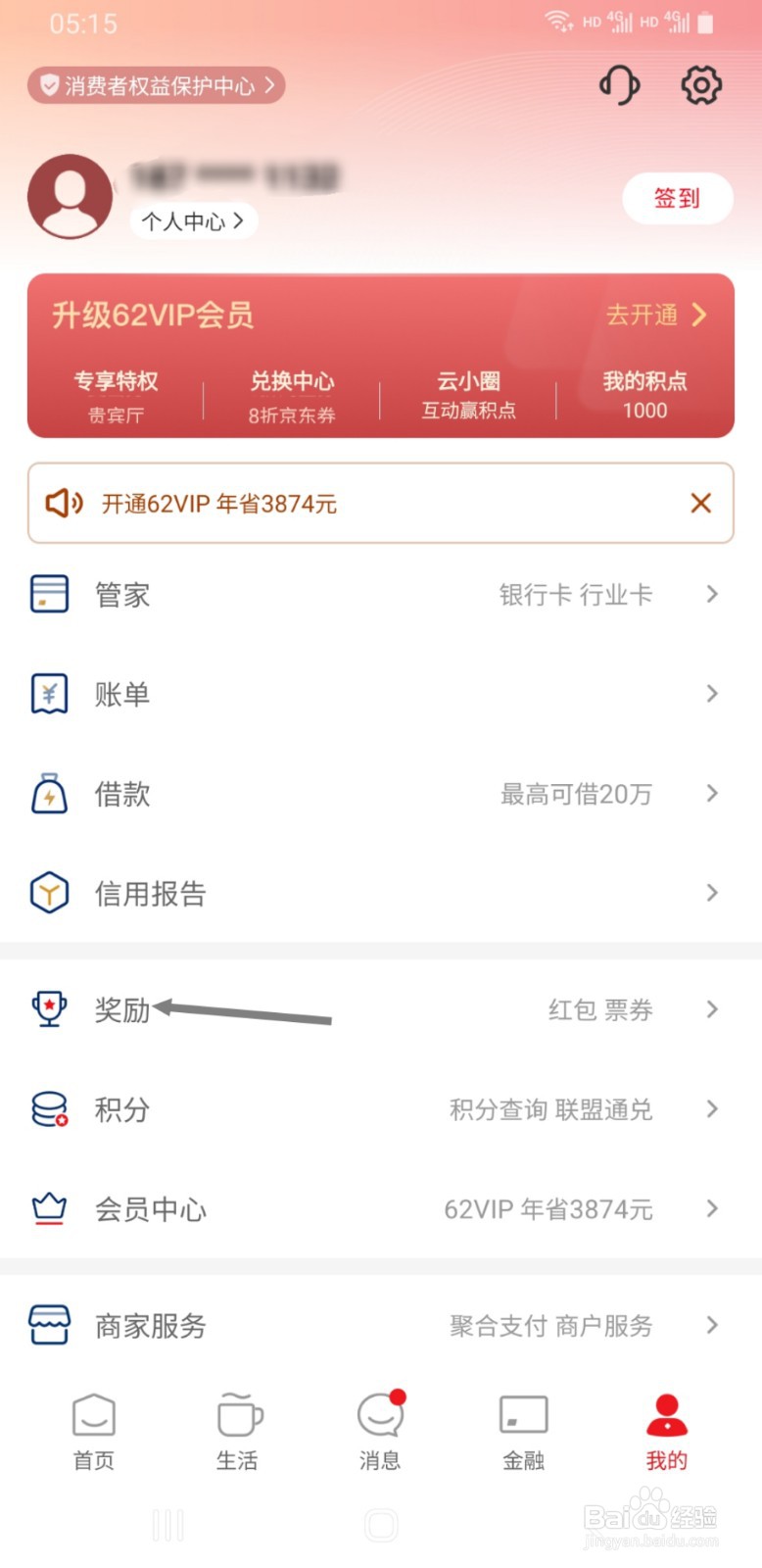Open 商家服务 with the storefront icon
The width and height of the screenshot is (762, 1568).
click(49, 1323)
